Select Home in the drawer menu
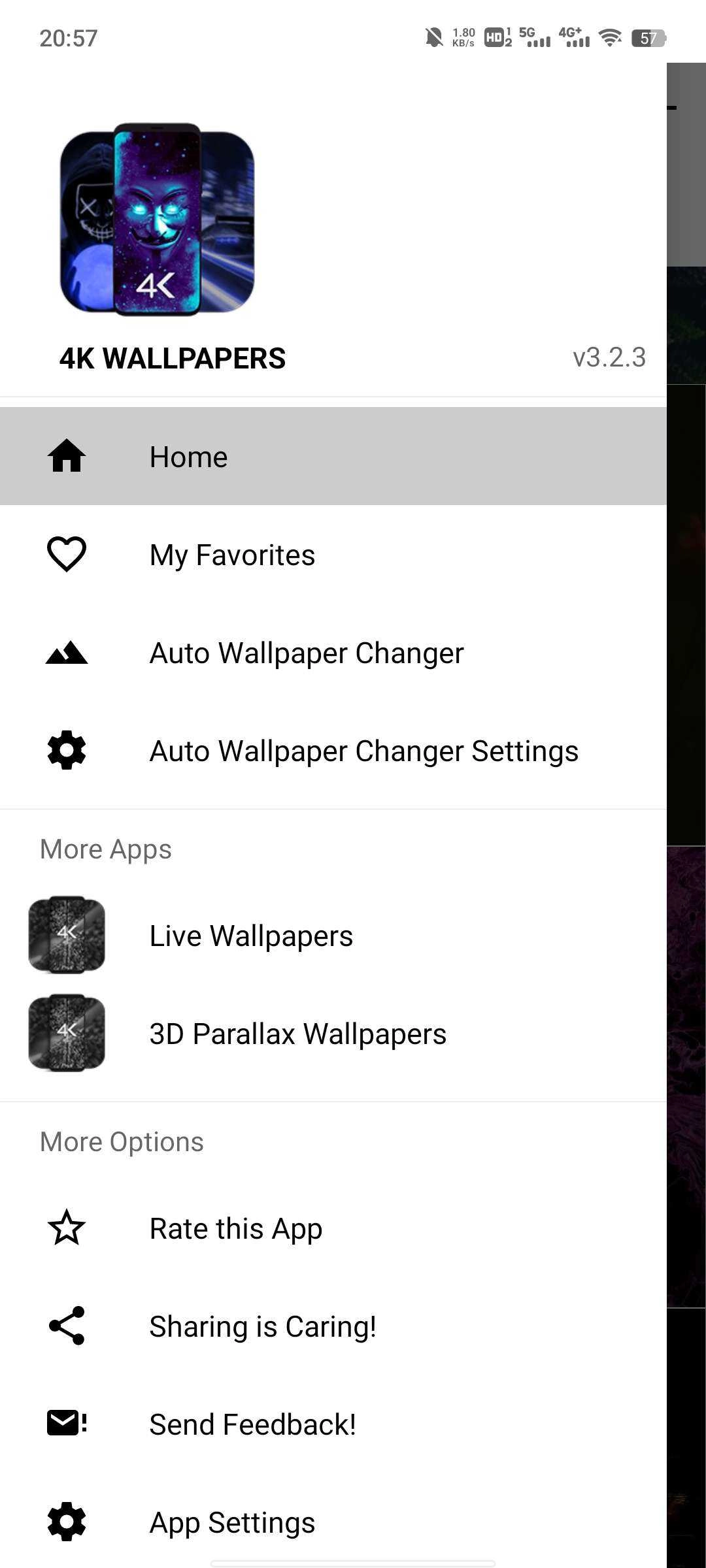Screen dimensions: 706x1568 click(188, 457)
